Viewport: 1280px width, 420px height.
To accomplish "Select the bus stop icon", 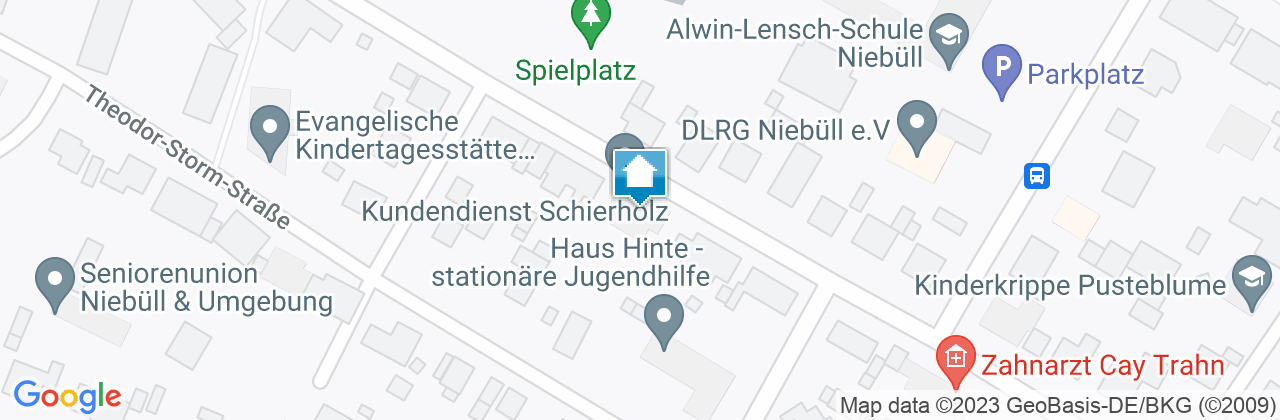I will click(1037, 176).
